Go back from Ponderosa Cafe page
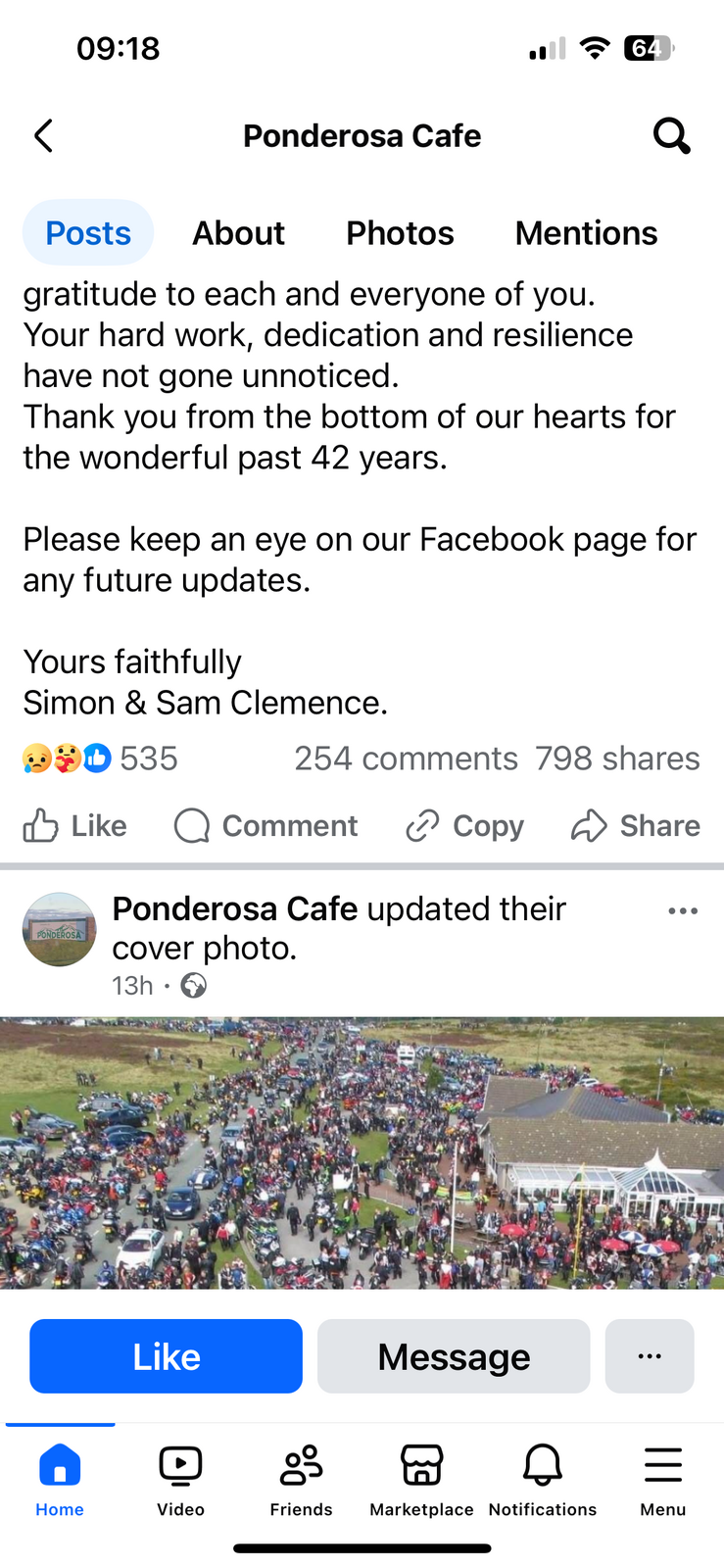 point(43,136)
